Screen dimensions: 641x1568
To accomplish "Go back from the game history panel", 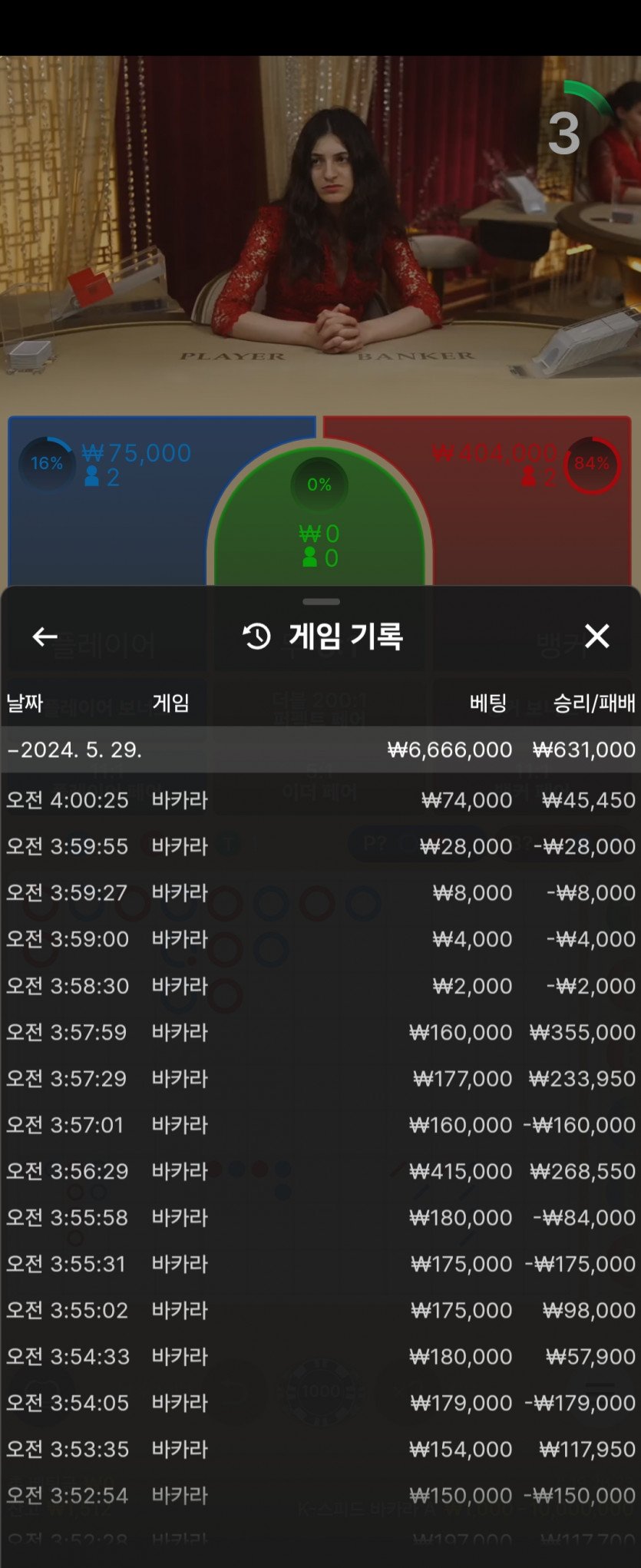I will (45, 637).
